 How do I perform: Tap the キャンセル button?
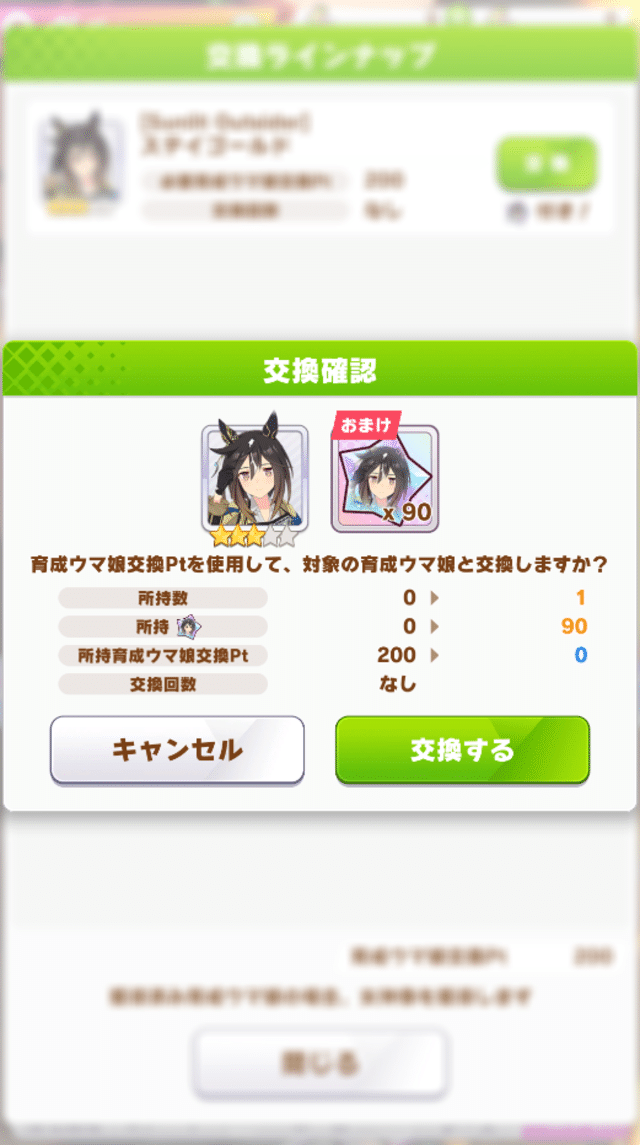click(177, 749)
